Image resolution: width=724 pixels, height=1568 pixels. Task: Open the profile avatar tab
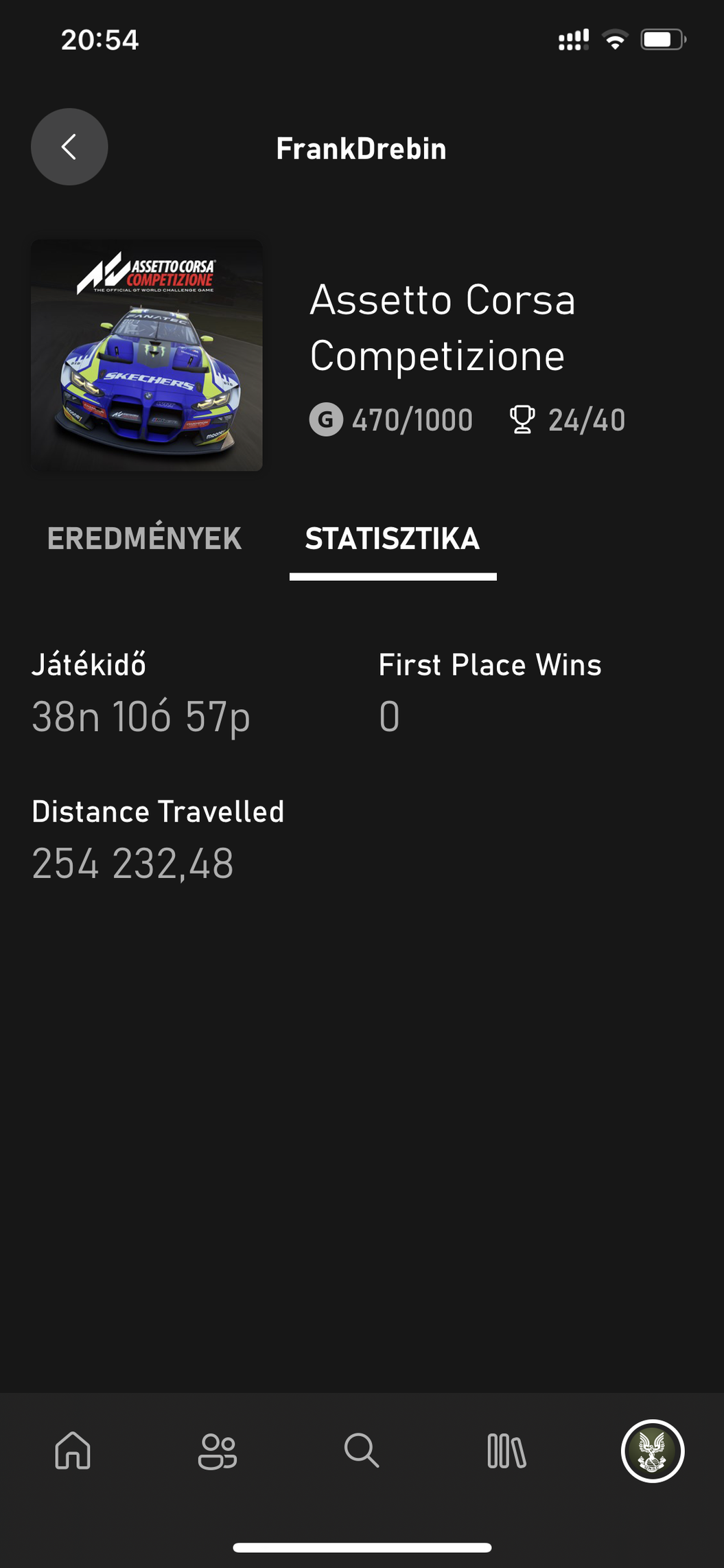pyautogui.click(x=652, y=1451)
